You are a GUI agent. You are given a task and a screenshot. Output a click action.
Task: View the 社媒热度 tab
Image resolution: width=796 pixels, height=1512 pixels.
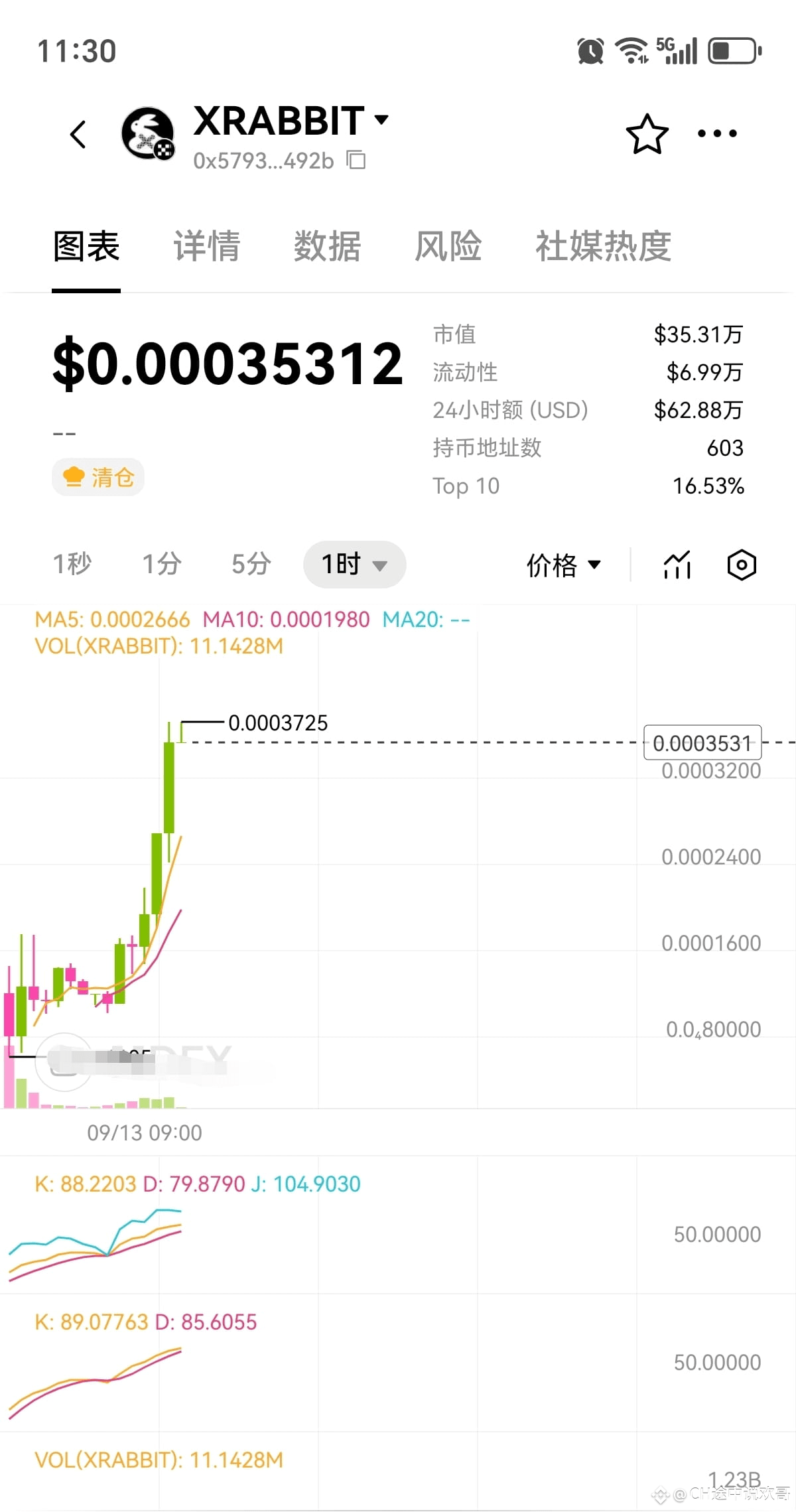click(x=603, y=246)
